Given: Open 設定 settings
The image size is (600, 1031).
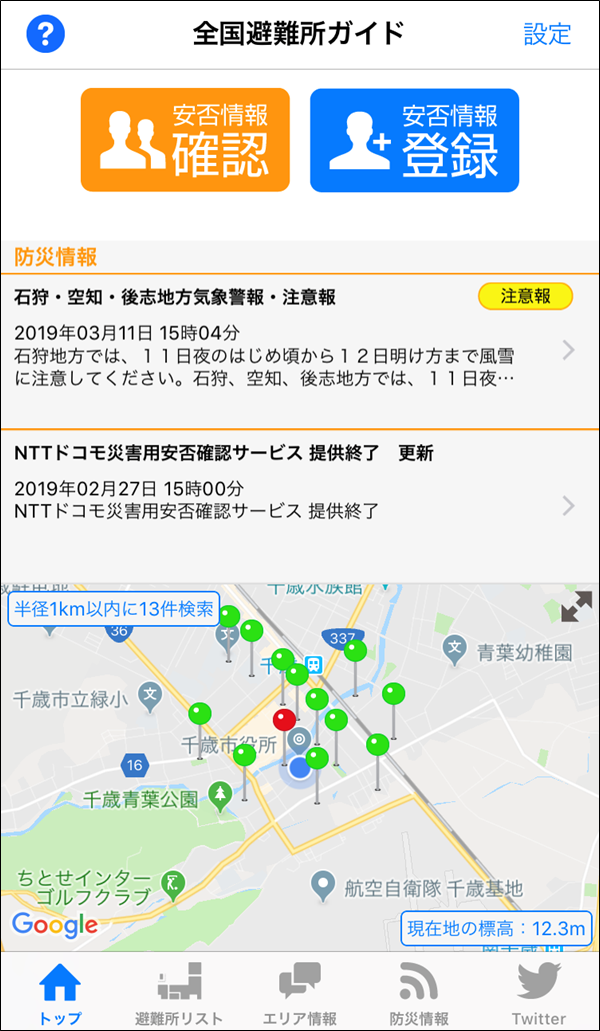Looking at the screenshot, I should tap(547, 34).
